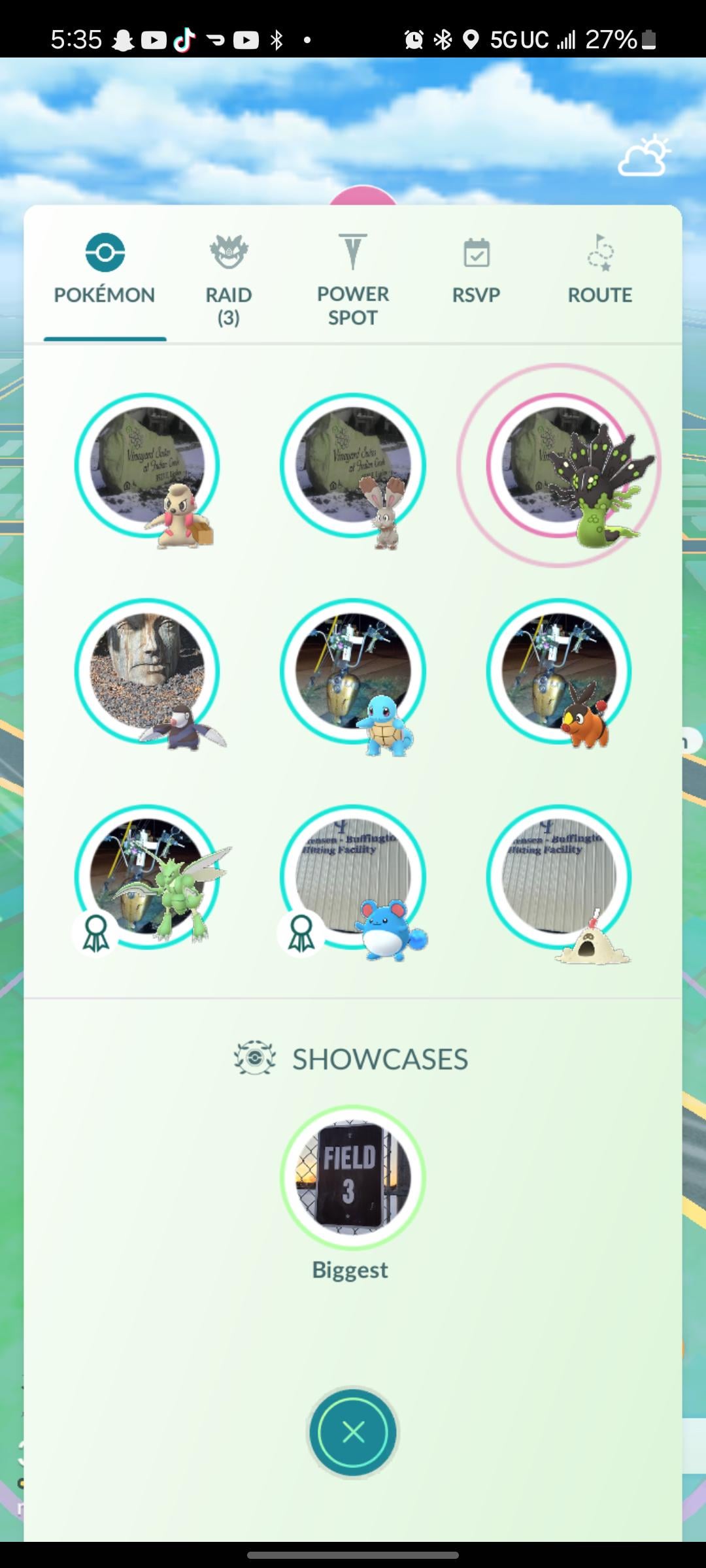Select the nearby Zygarde
706x1568 pixels.
pyautogui.click(x=559, y=466)
